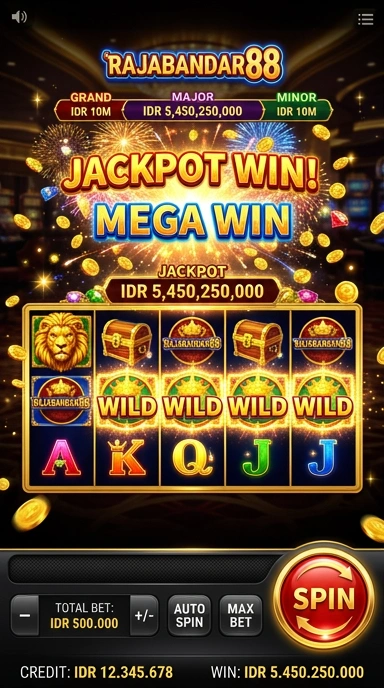This screenshot has width=384, height=688.
Task: Open the game menu list icon
Action: 365,19
